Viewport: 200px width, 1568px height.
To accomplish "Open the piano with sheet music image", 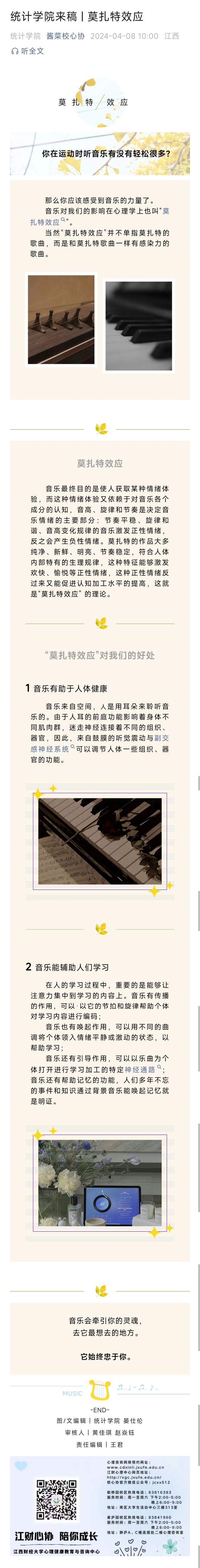I will (100, 841).
